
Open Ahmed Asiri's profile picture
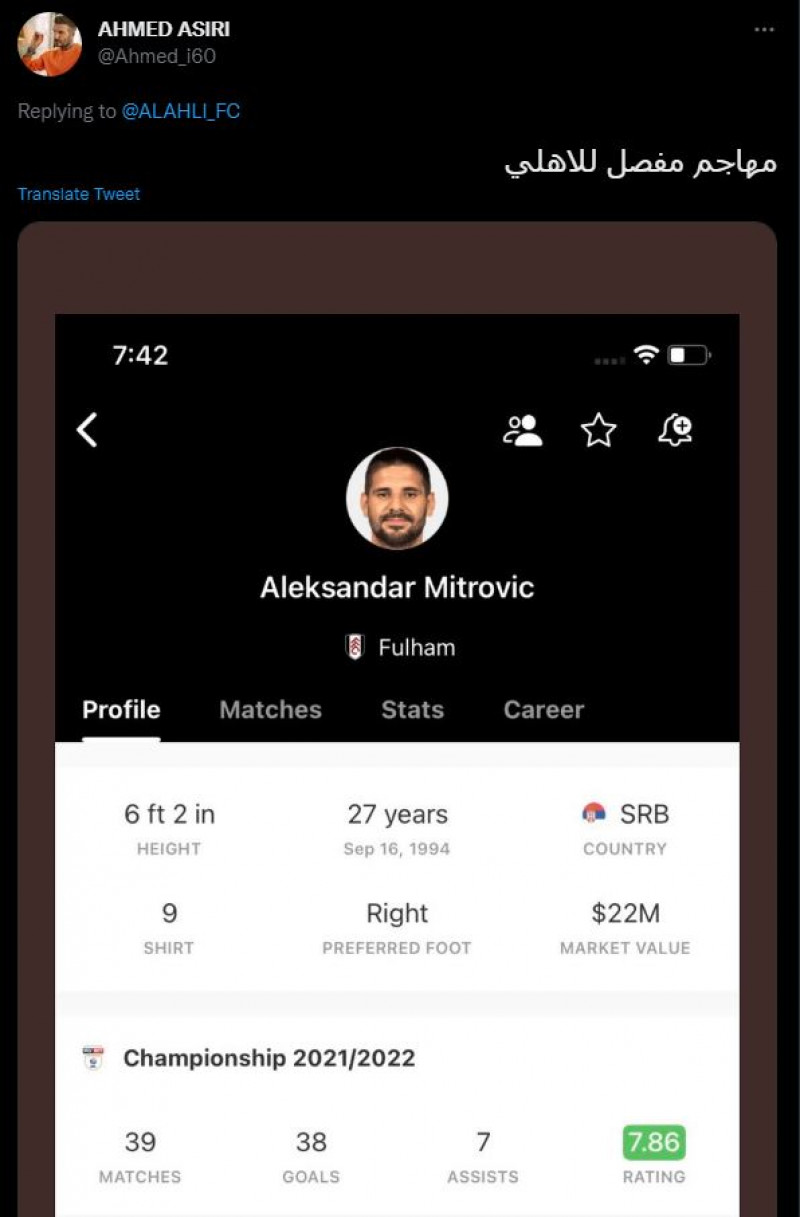click(50, 44)
